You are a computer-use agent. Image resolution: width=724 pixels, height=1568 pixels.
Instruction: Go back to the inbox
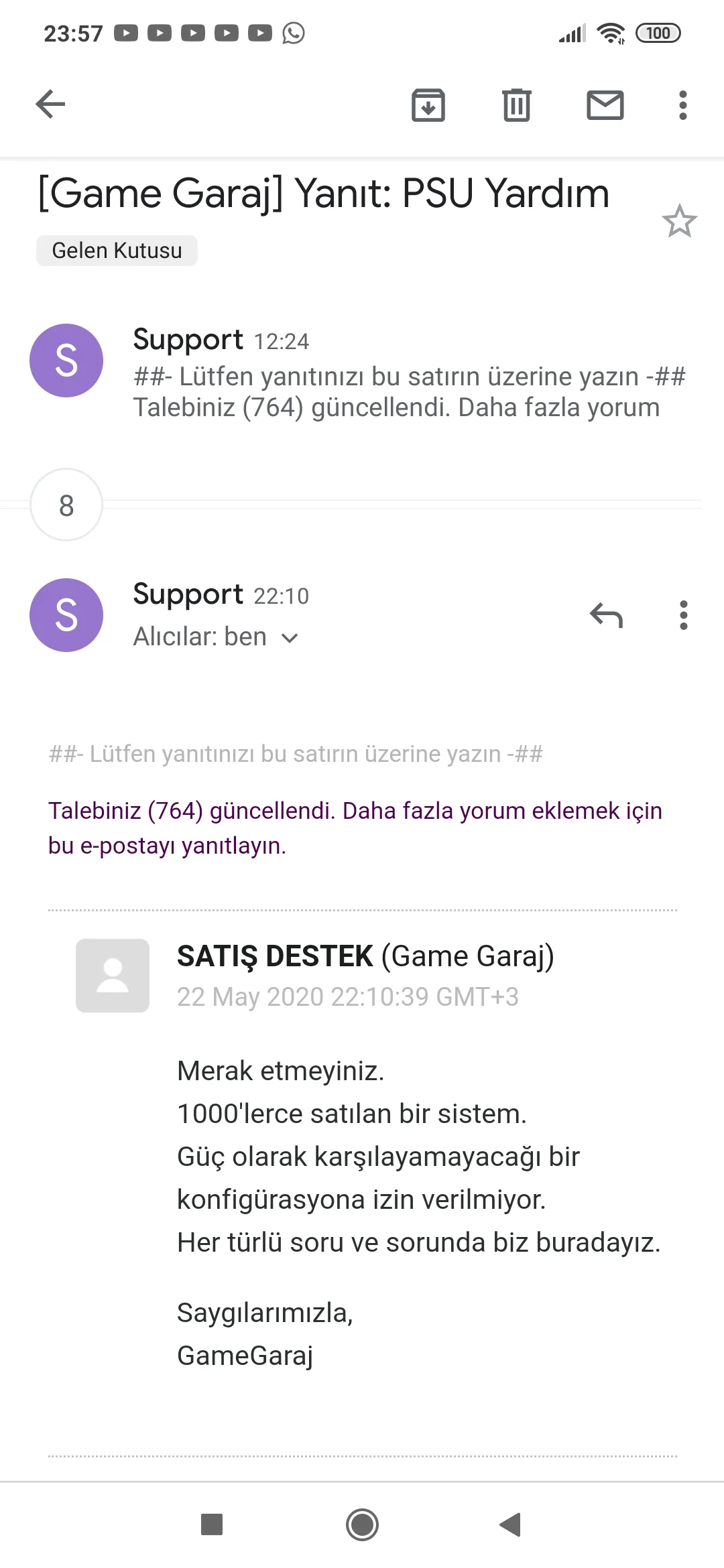coord(50,105)
